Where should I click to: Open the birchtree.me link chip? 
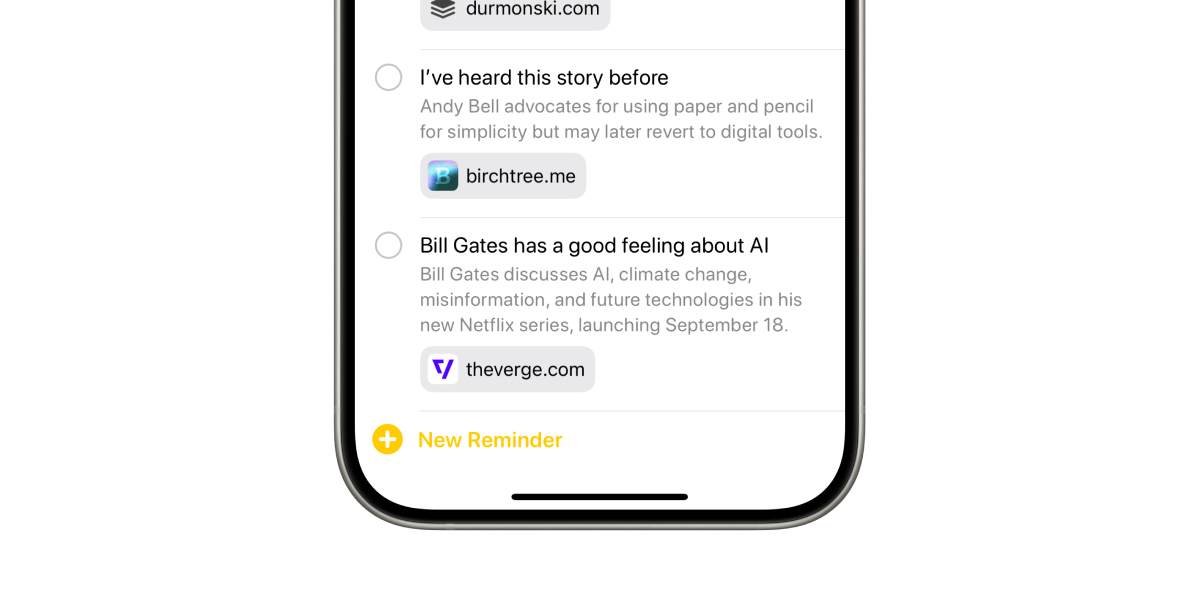[x=503, y=176]
